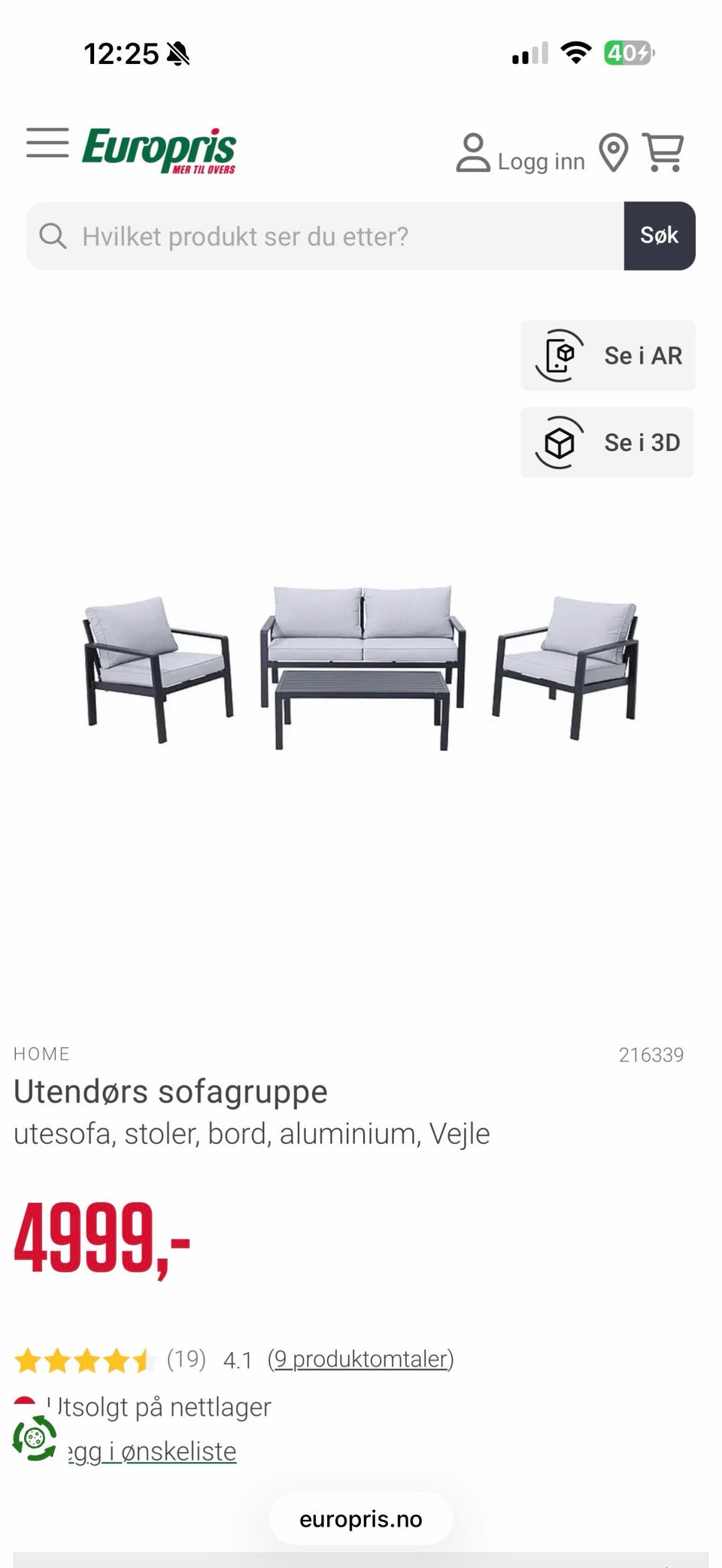Click the magnifying glass search icon

(53, 236)
